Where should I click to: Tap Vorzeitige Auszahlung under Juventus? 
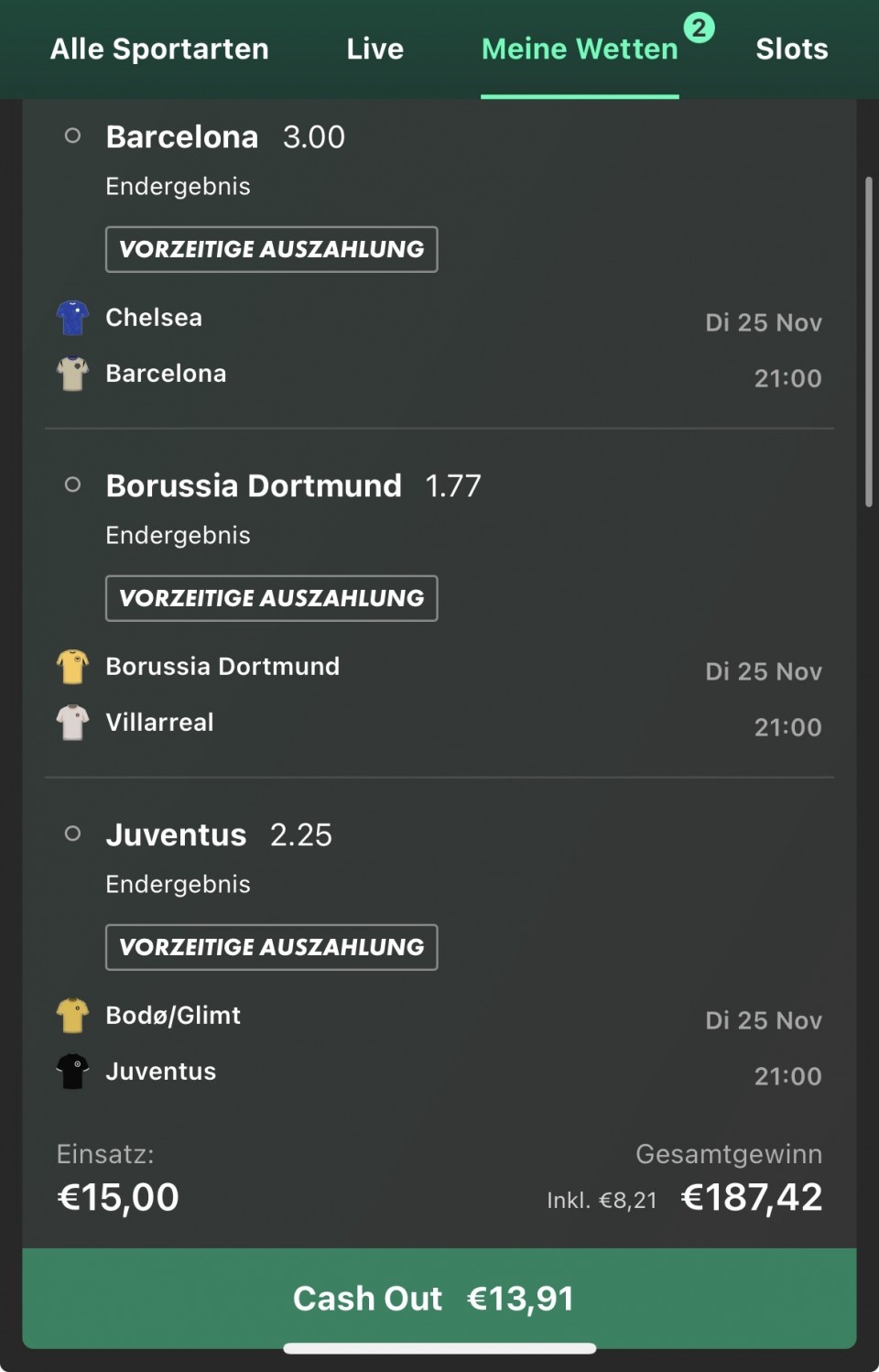271,947
